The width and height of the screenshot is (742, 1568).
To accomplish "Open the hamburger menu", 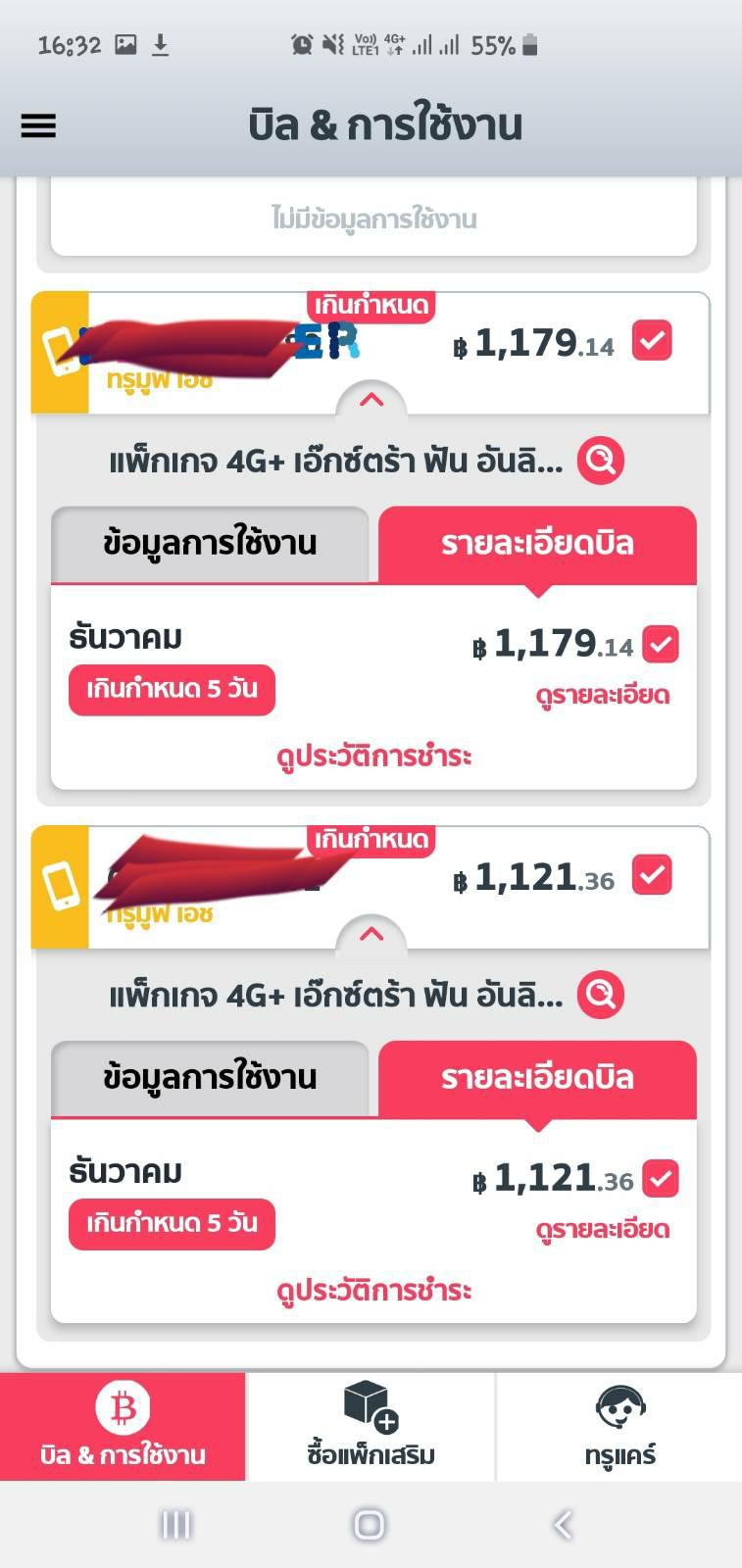I will 38,125.
